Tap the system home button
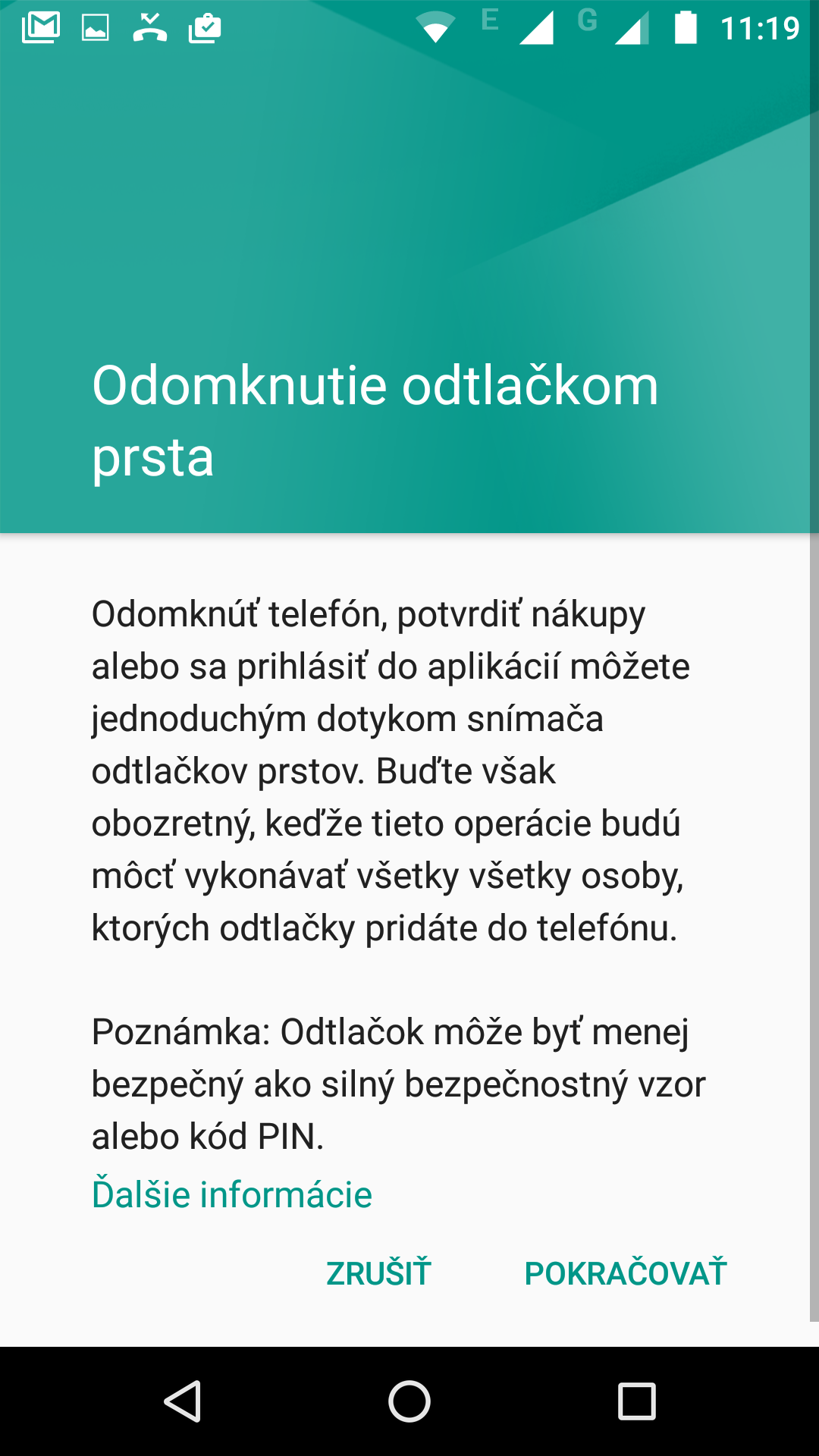819x1456 pixels. point(409,1401)
